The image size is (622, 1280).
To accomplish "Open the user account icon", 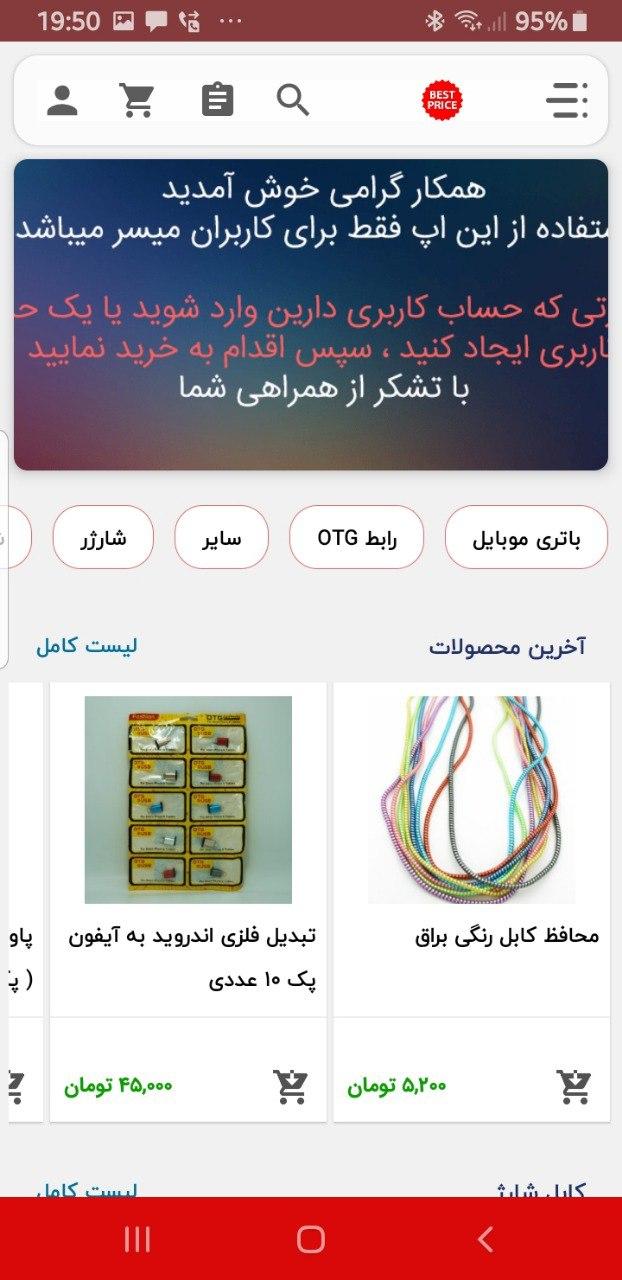I will (x=62, y=100).
